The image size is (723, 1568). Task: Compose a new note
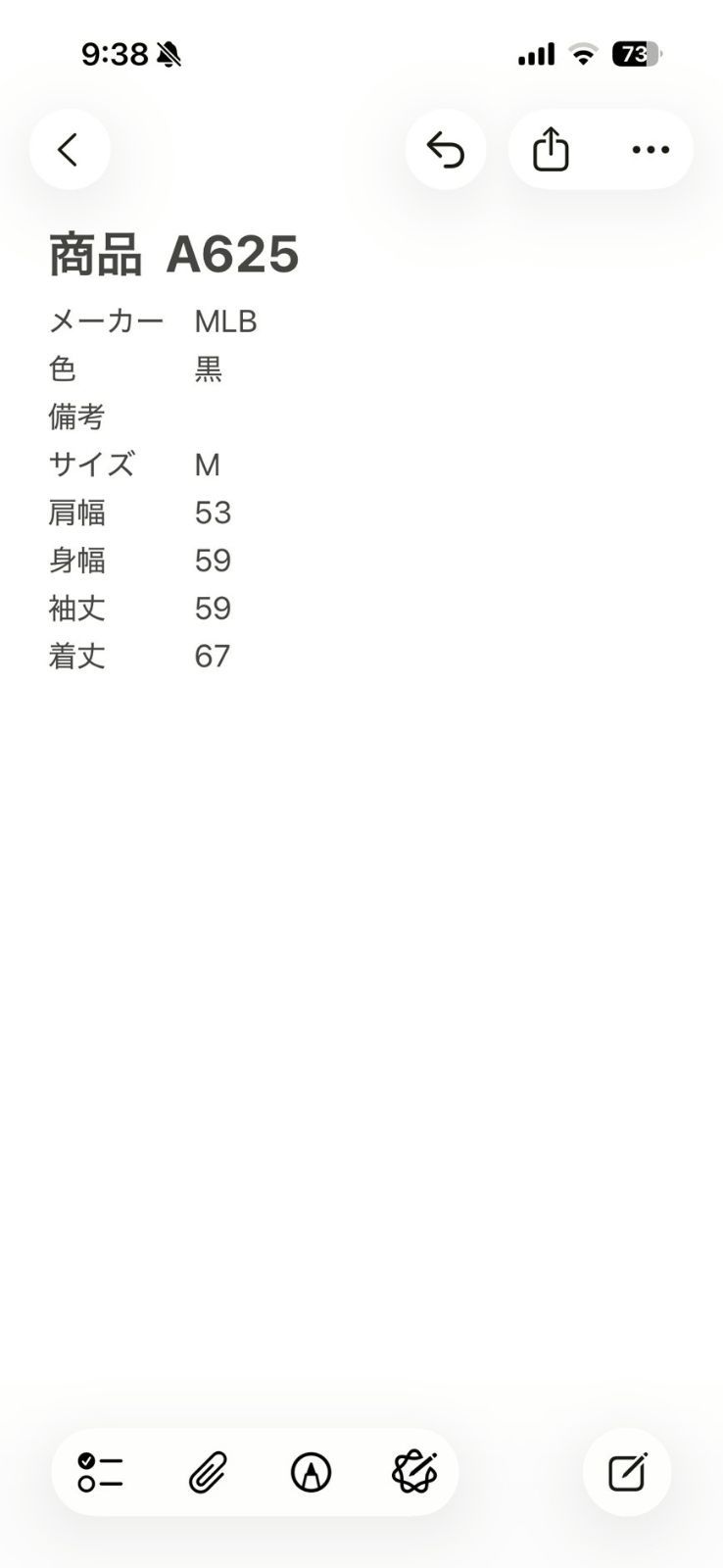pyautogui.click(x=627, y=1472)
